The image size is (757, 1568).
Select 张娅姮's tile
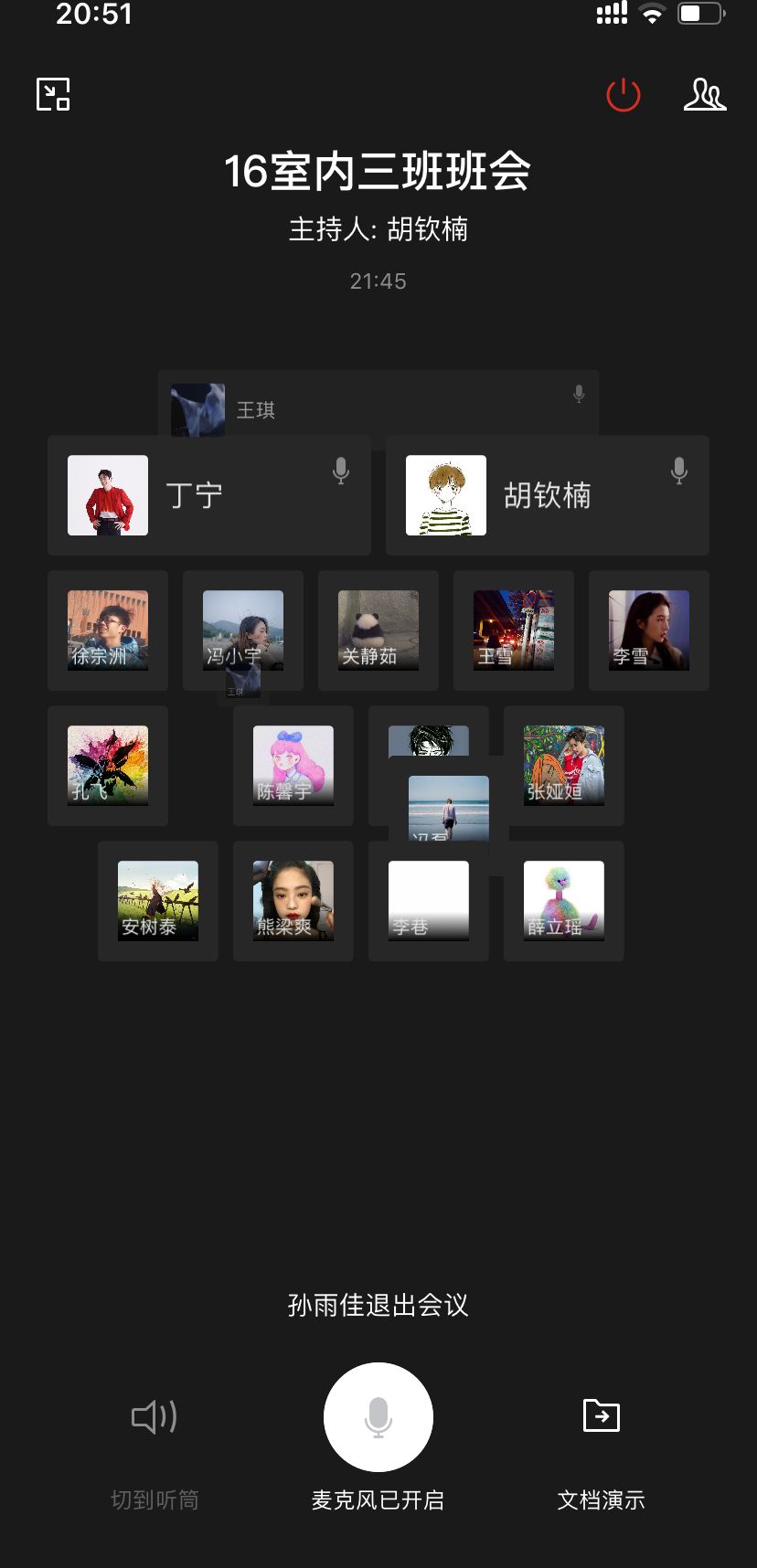tap(564, 766)
